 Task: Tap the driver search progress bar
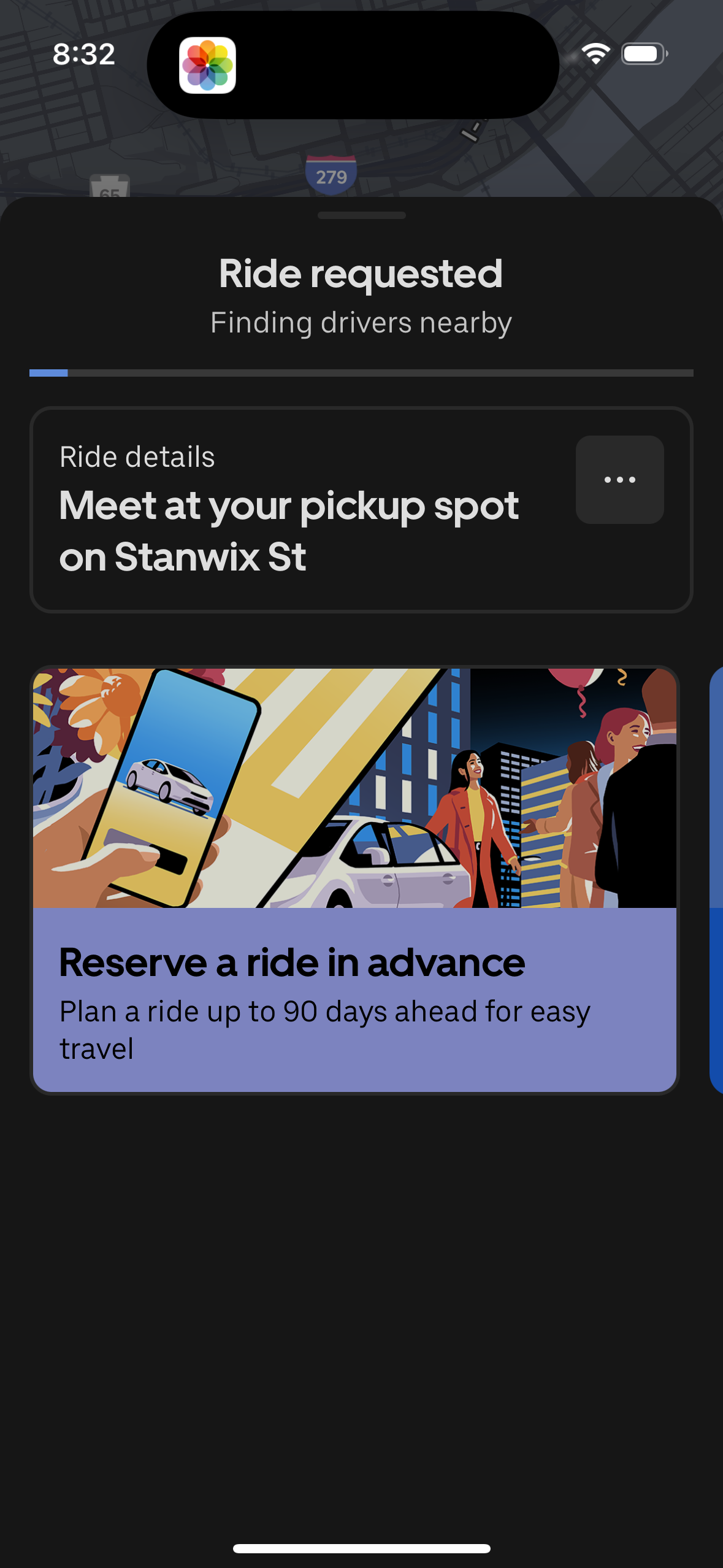click(361, 373)
